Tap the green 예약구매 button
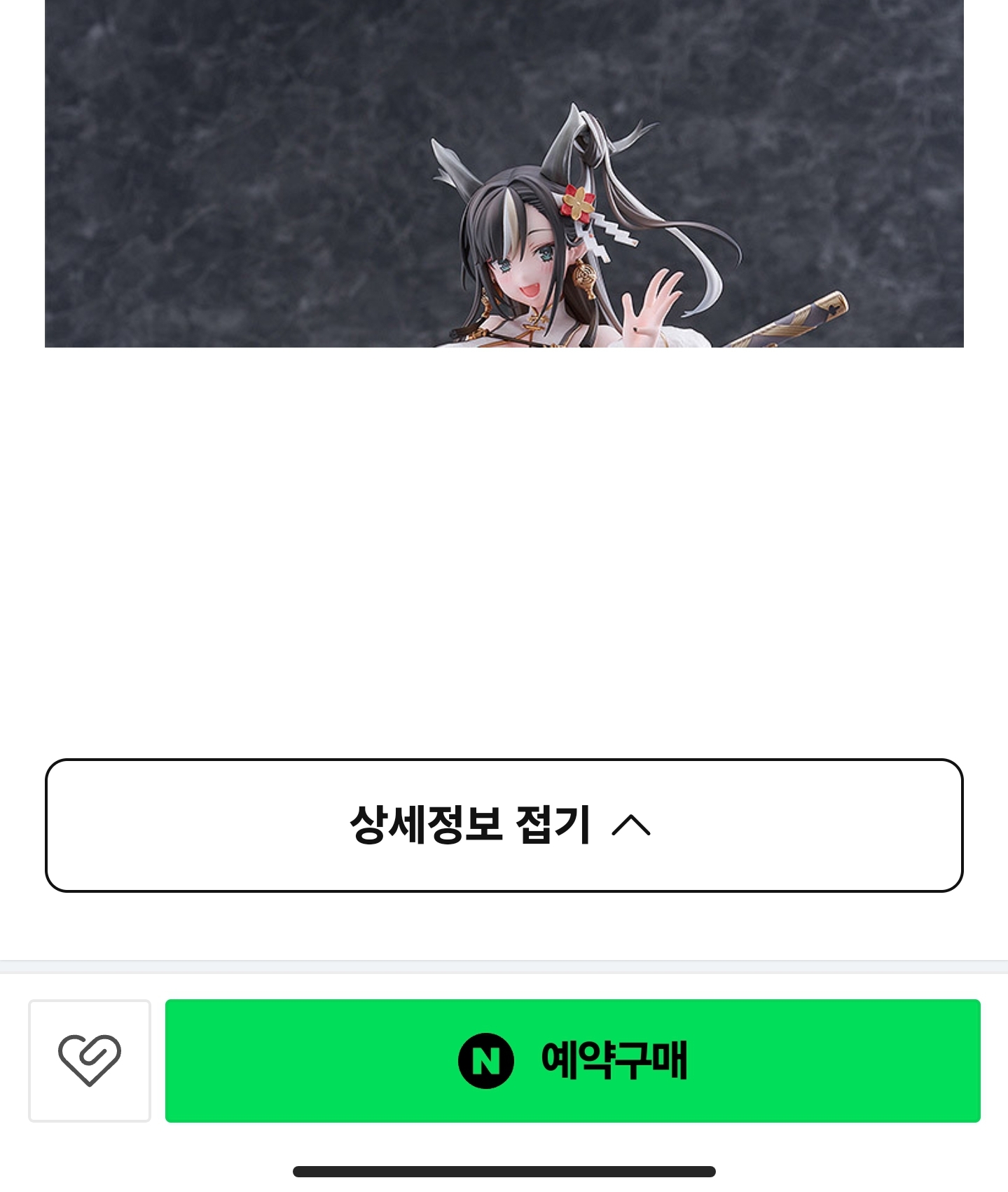Image resolution: width=1008 pixels, height=1192 pixels. coord(572,1060)
